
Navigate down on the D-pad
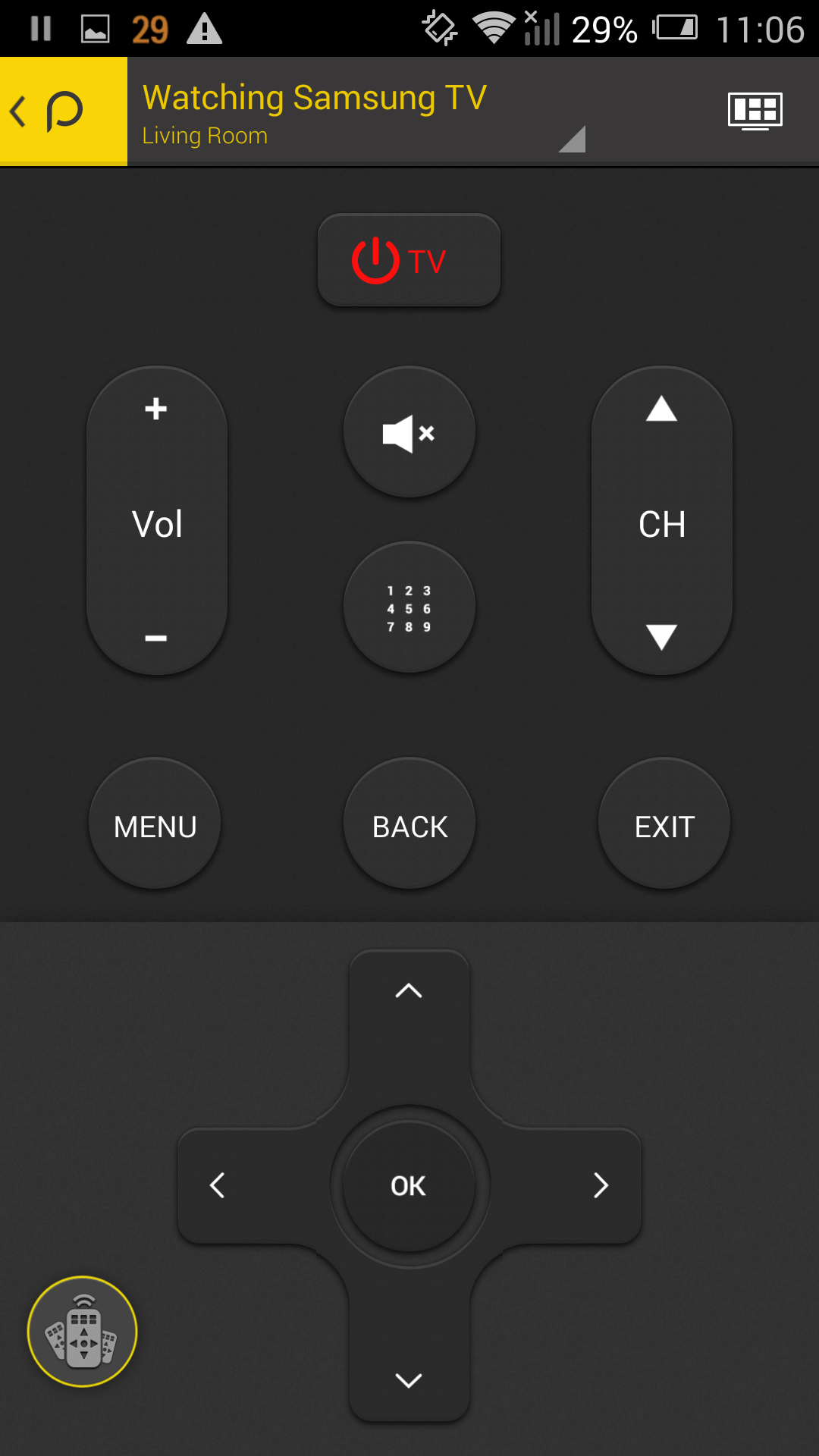click(x=409, y=1380)
